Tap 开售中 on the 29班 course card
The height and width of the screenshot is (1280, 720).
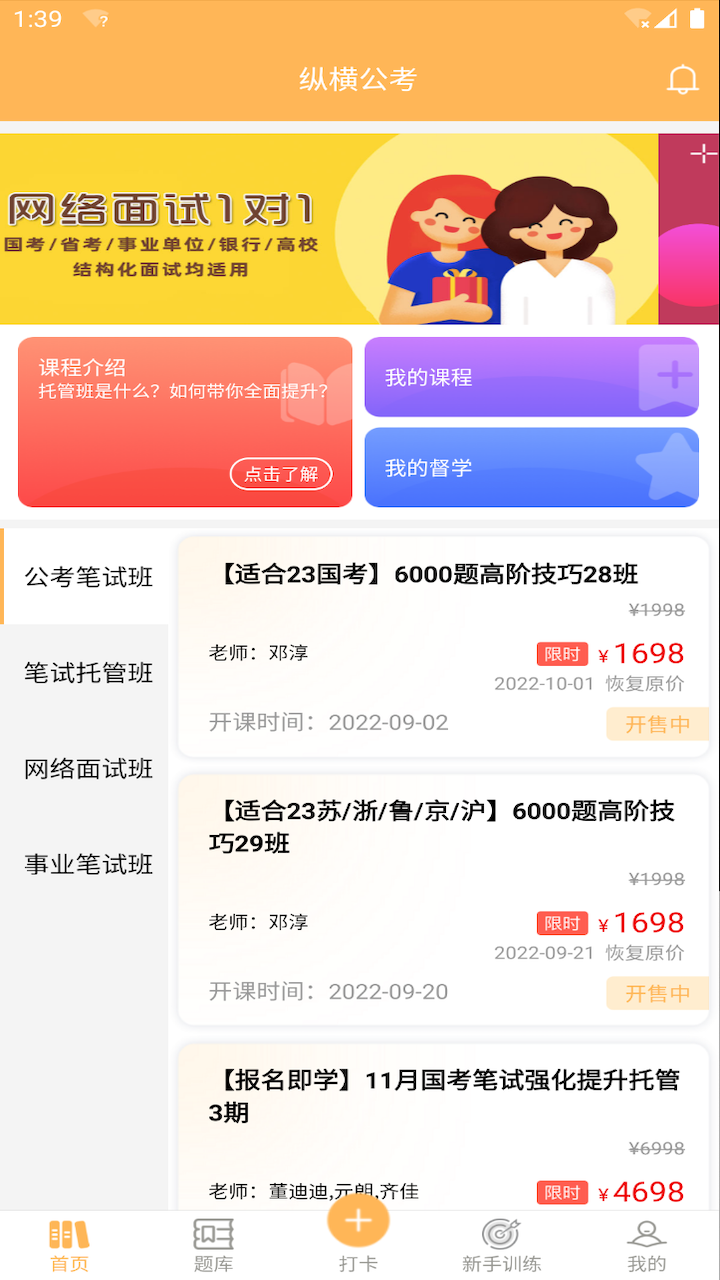click(656, 992)
